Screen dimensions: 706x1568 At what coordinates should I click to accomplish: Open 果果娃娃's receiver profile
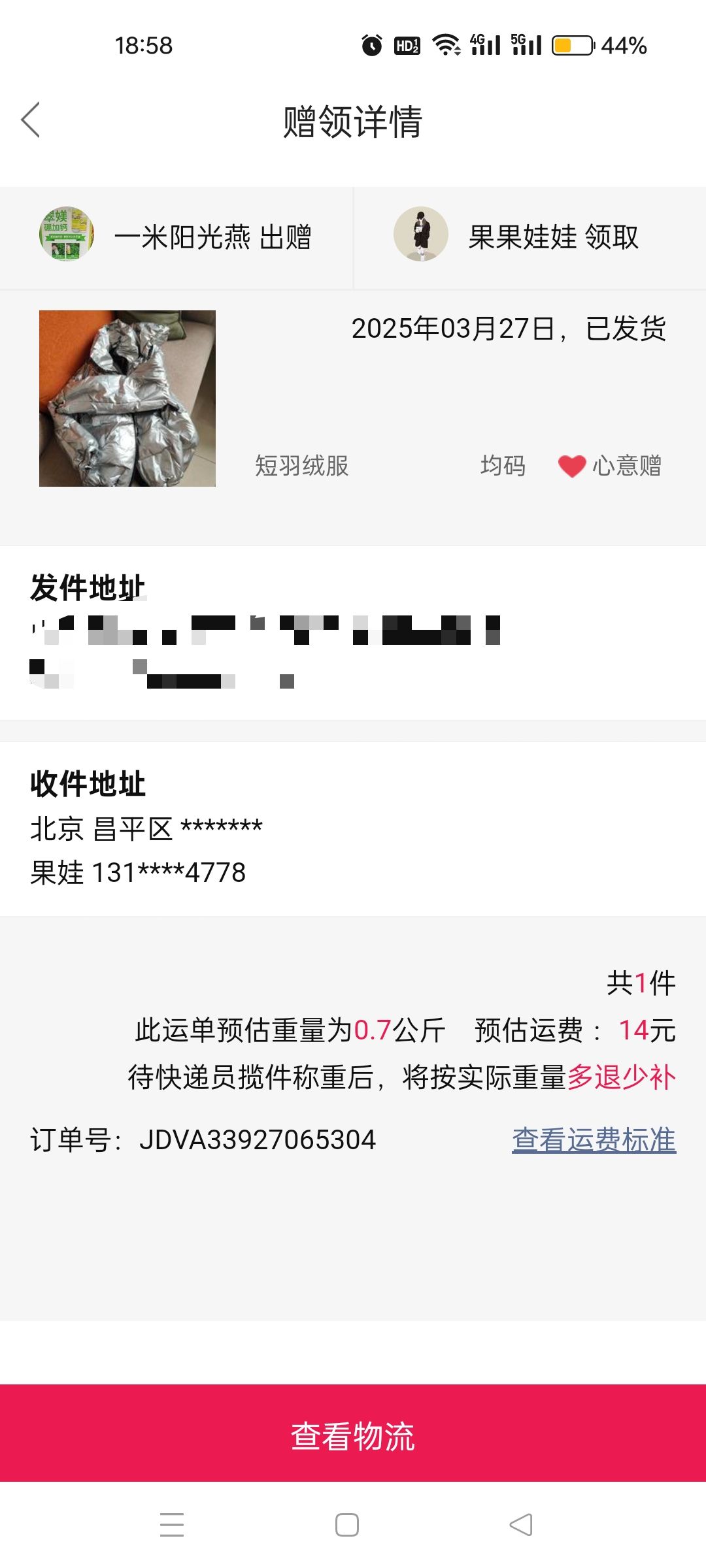click(529, 237)
